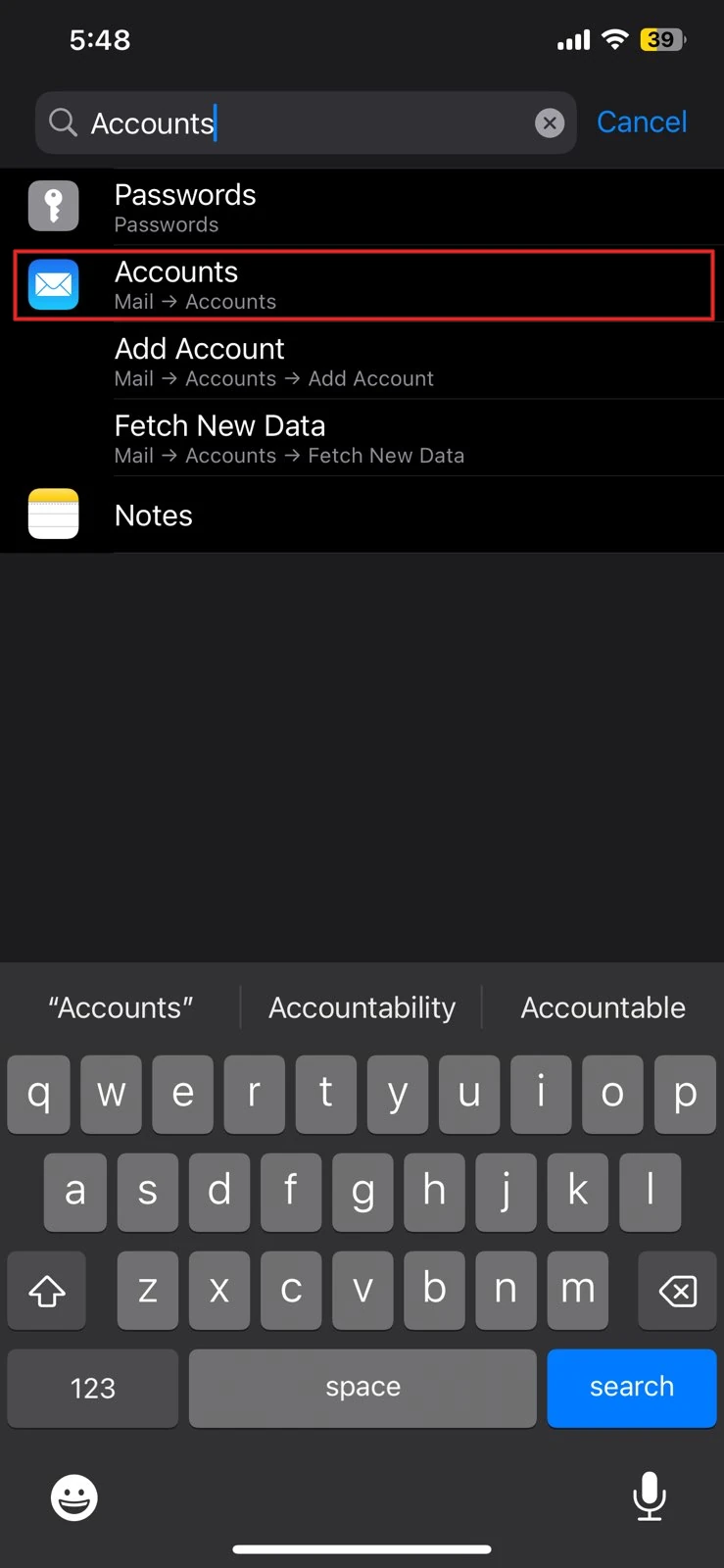Cancel the settings search

(x=642, y=122)
